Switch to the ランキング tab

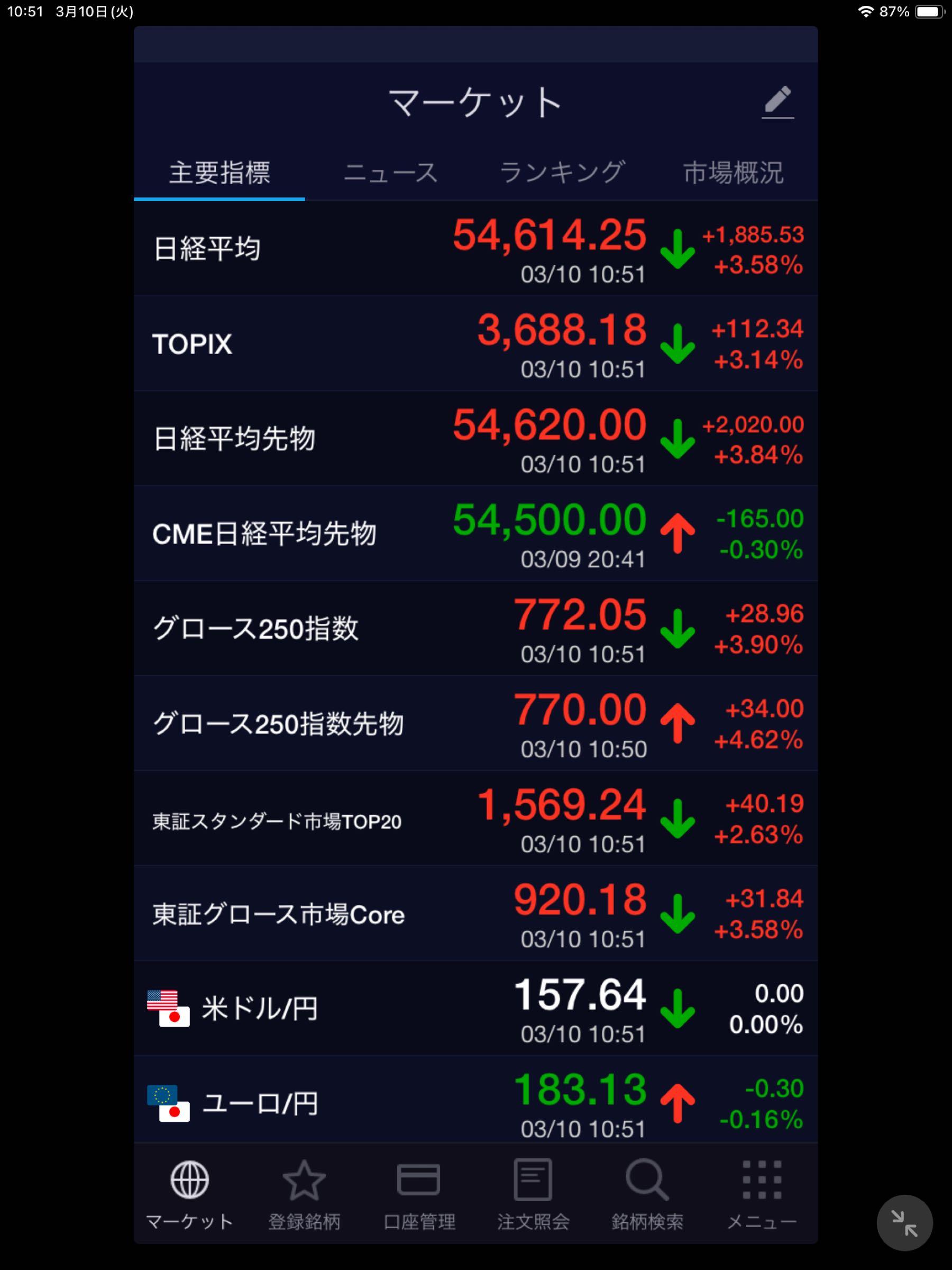[562, 173]
